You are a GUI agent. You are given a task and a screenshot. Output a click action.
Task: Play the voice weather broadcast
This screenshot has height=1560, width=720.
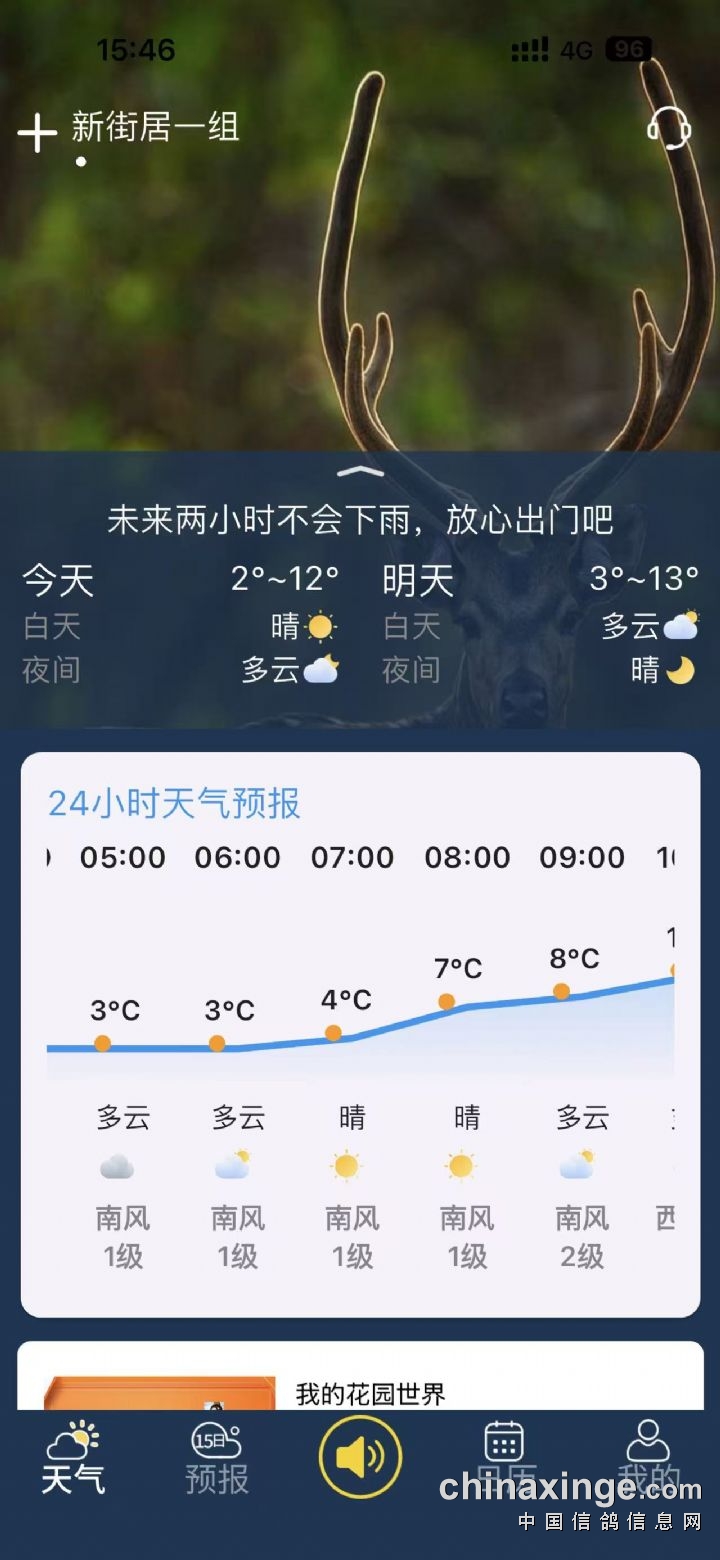[x=360, y=1457]
